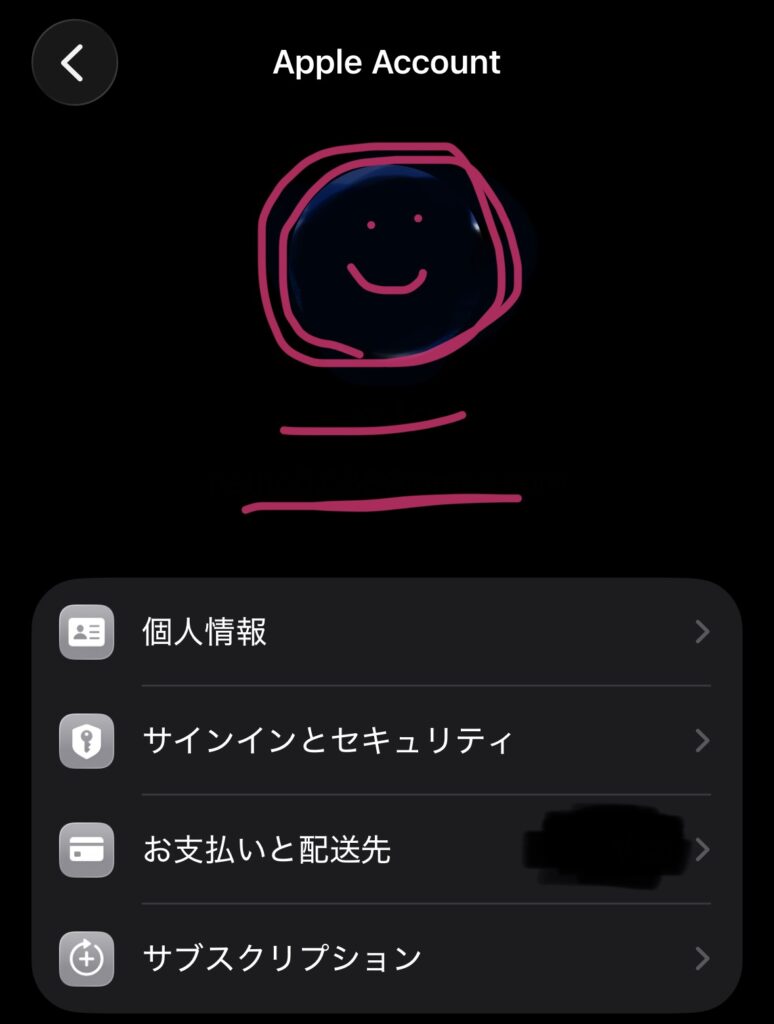The image size is (774, 1024).
Task: Go back from Apple Account
Action: (74, 63)
